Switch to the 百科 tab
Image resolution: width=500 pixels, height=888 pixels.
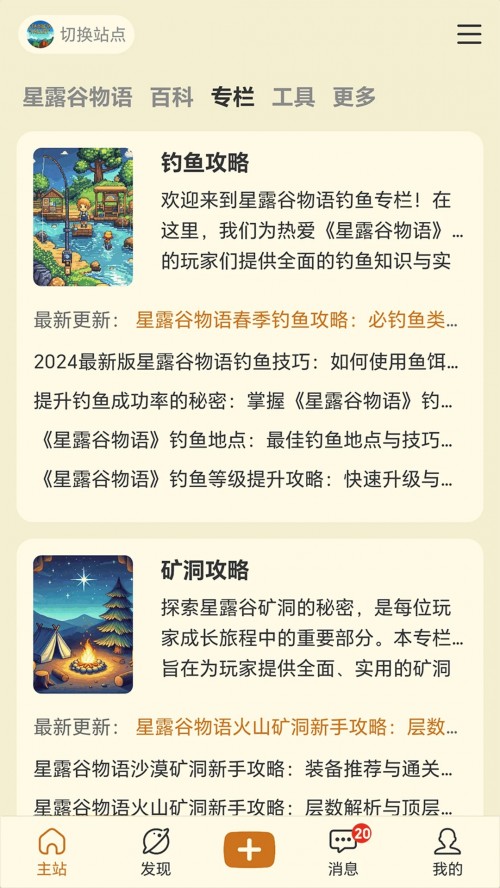[172, 97]
